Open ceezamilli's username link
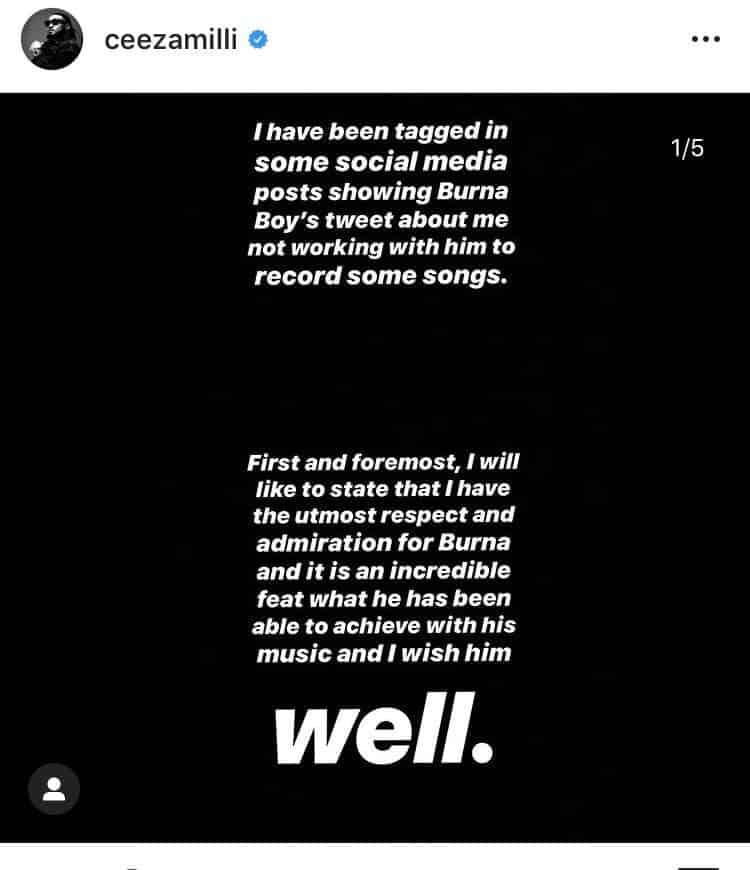This screenshot has height=870, width=750. click(x=169, y=40)
